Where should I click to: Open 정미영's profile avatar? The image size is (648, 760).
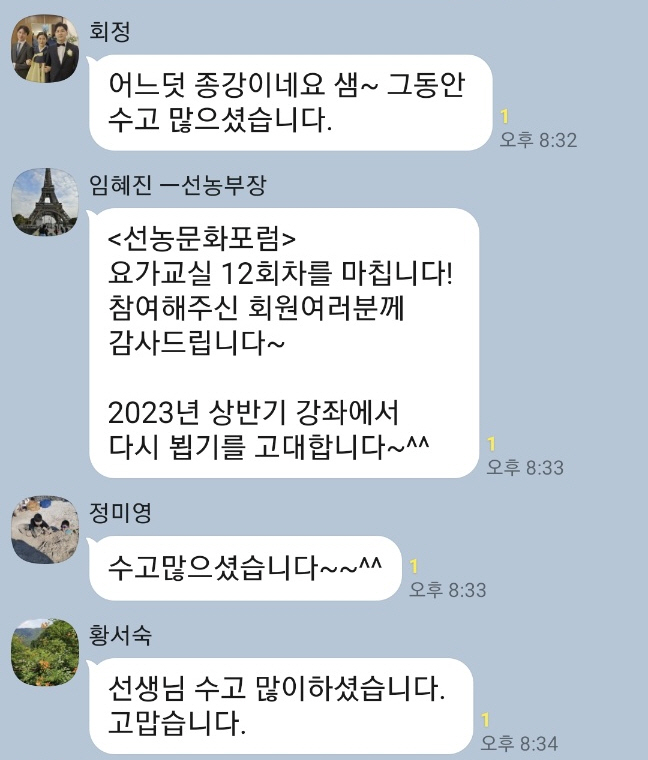(45, 529)
